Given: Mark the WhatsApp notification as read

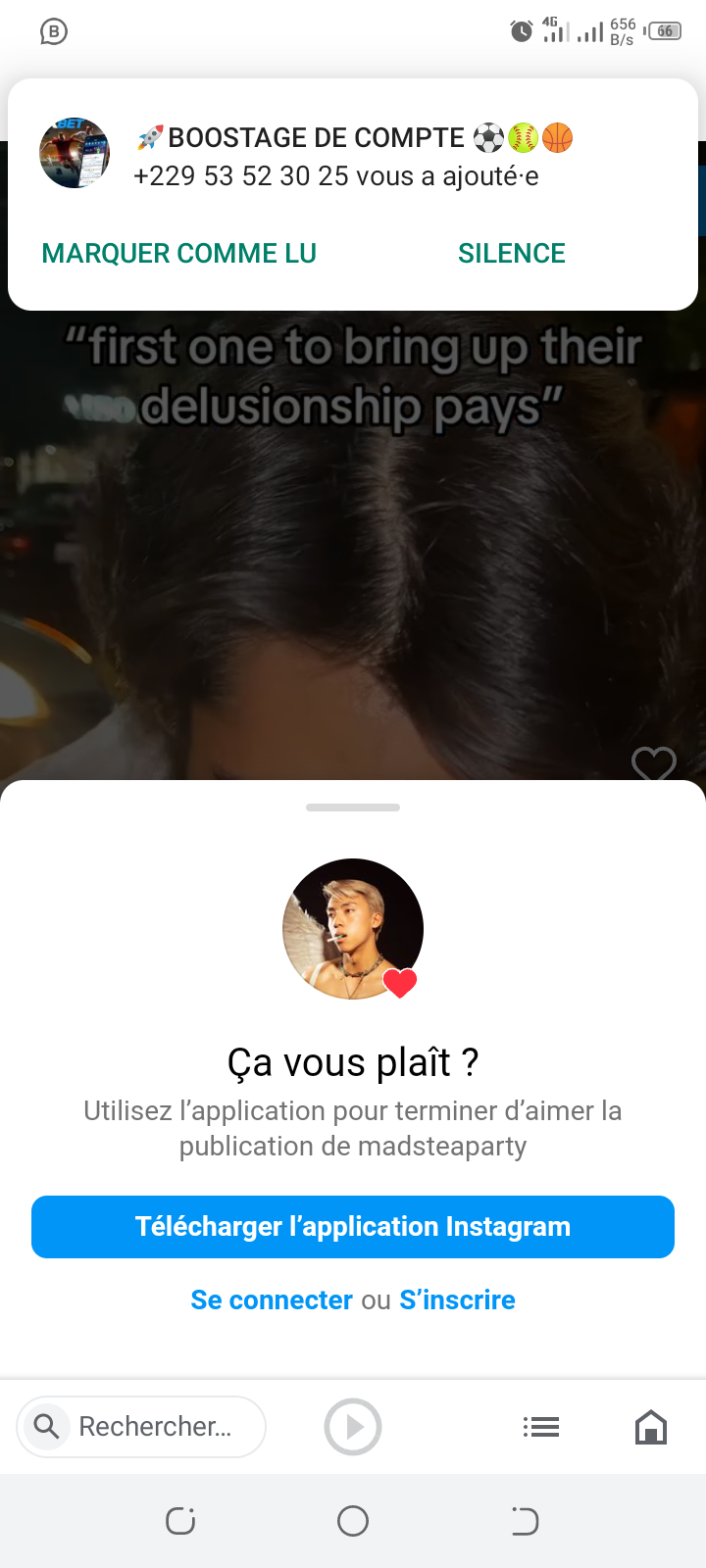Looking at the screenshot, I should (178, 253).
